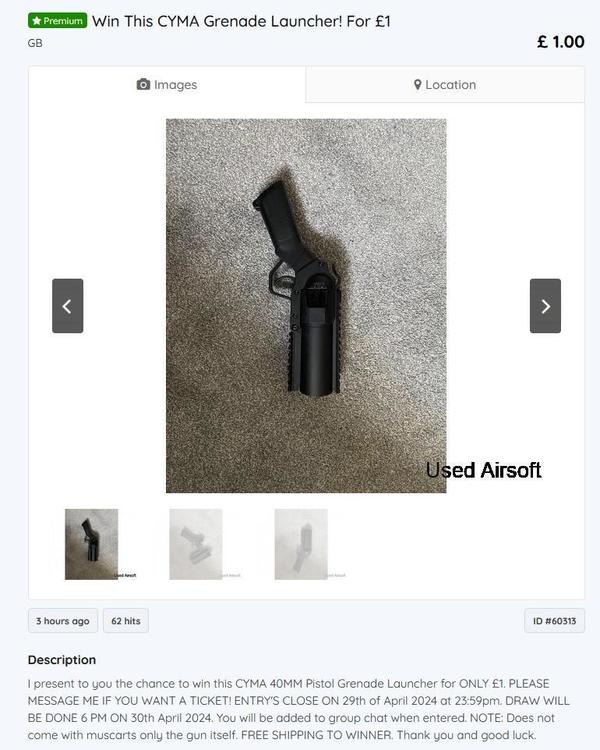
Task: Switch to the Location tab
Action: pyautogui.click(x=445, y=85)
